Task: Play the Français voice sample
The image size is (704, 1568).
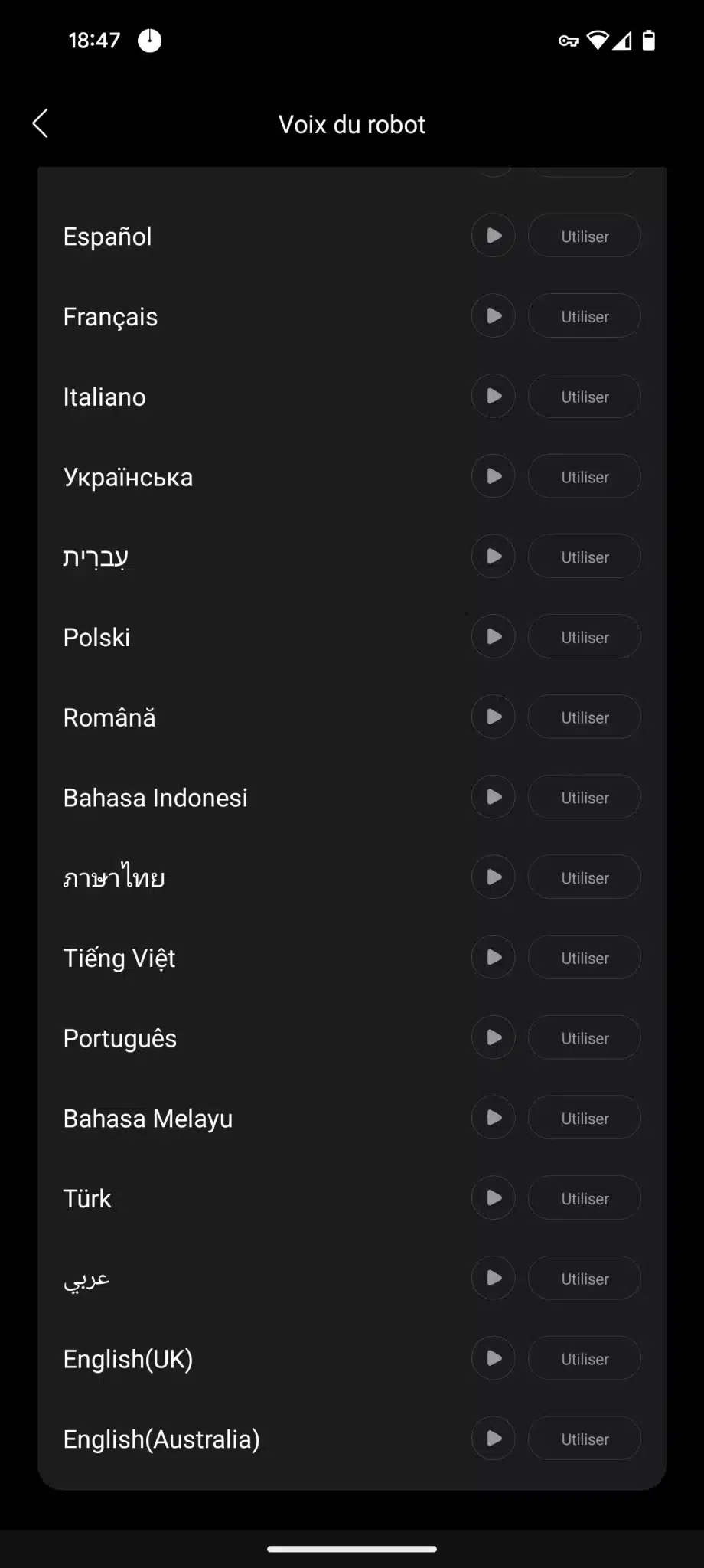Action: tap(494, 316)
